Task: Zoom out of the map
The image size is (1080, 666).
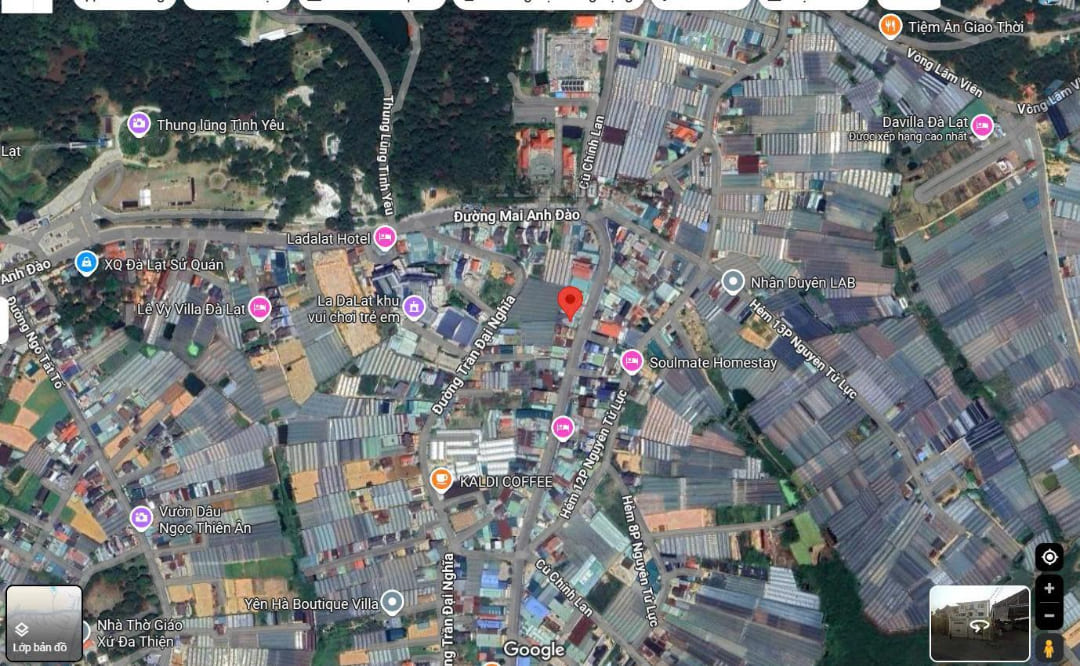Action: [x=1049, y=616]
